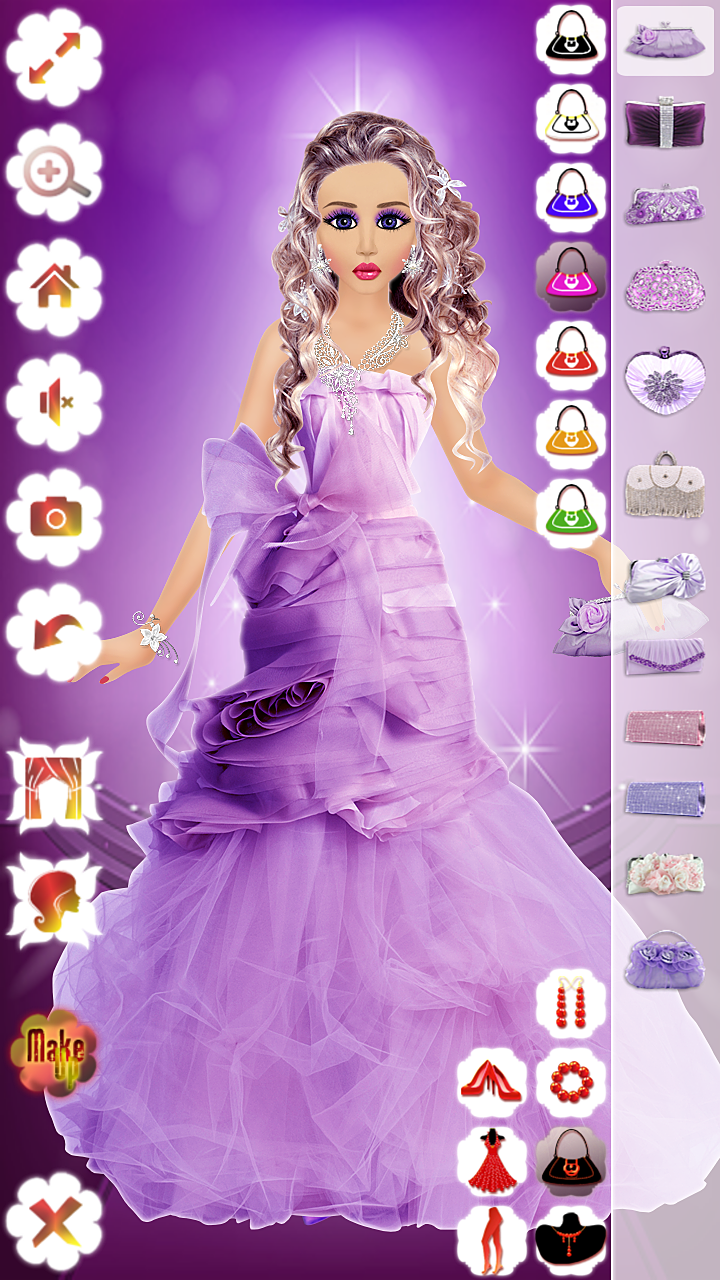Image resolution: width=720 pixels, height=1280 pixels.
Task: Undo the last change with the arrow
Action: point(54,632)
